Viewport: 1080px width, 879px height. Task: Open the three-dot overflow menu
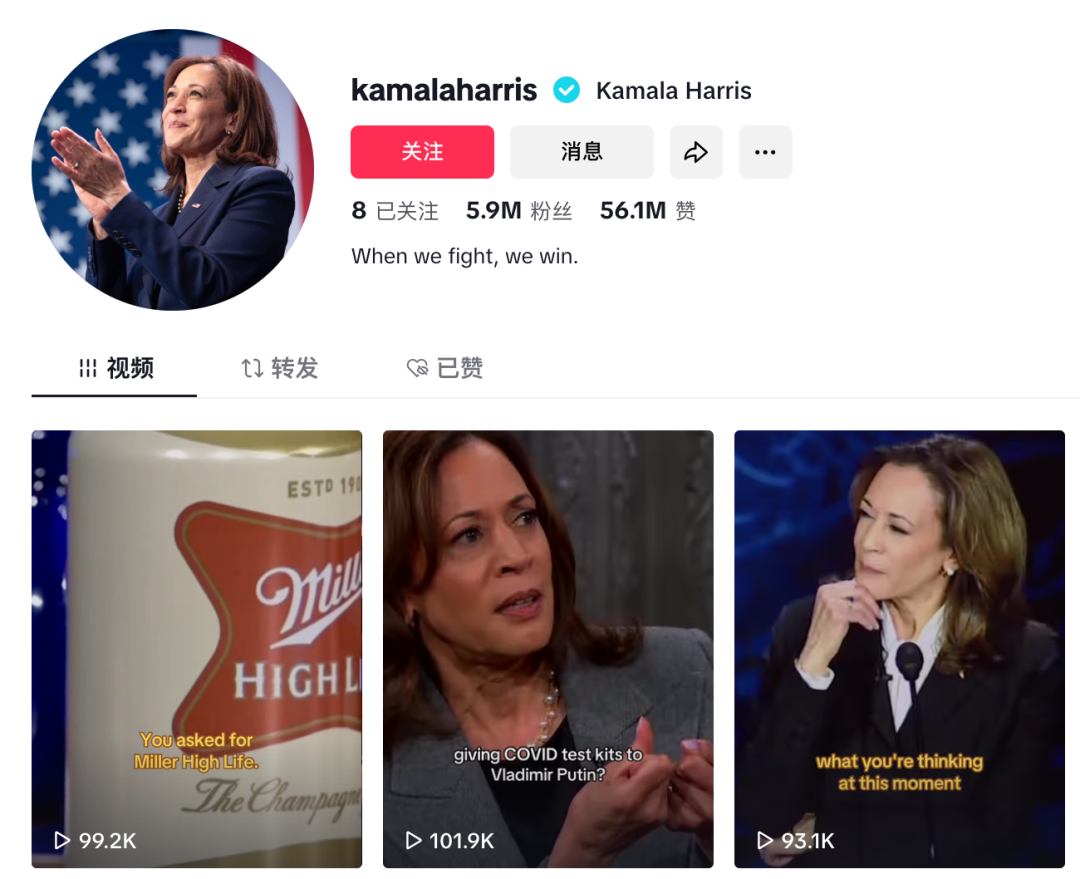point(765,152)
